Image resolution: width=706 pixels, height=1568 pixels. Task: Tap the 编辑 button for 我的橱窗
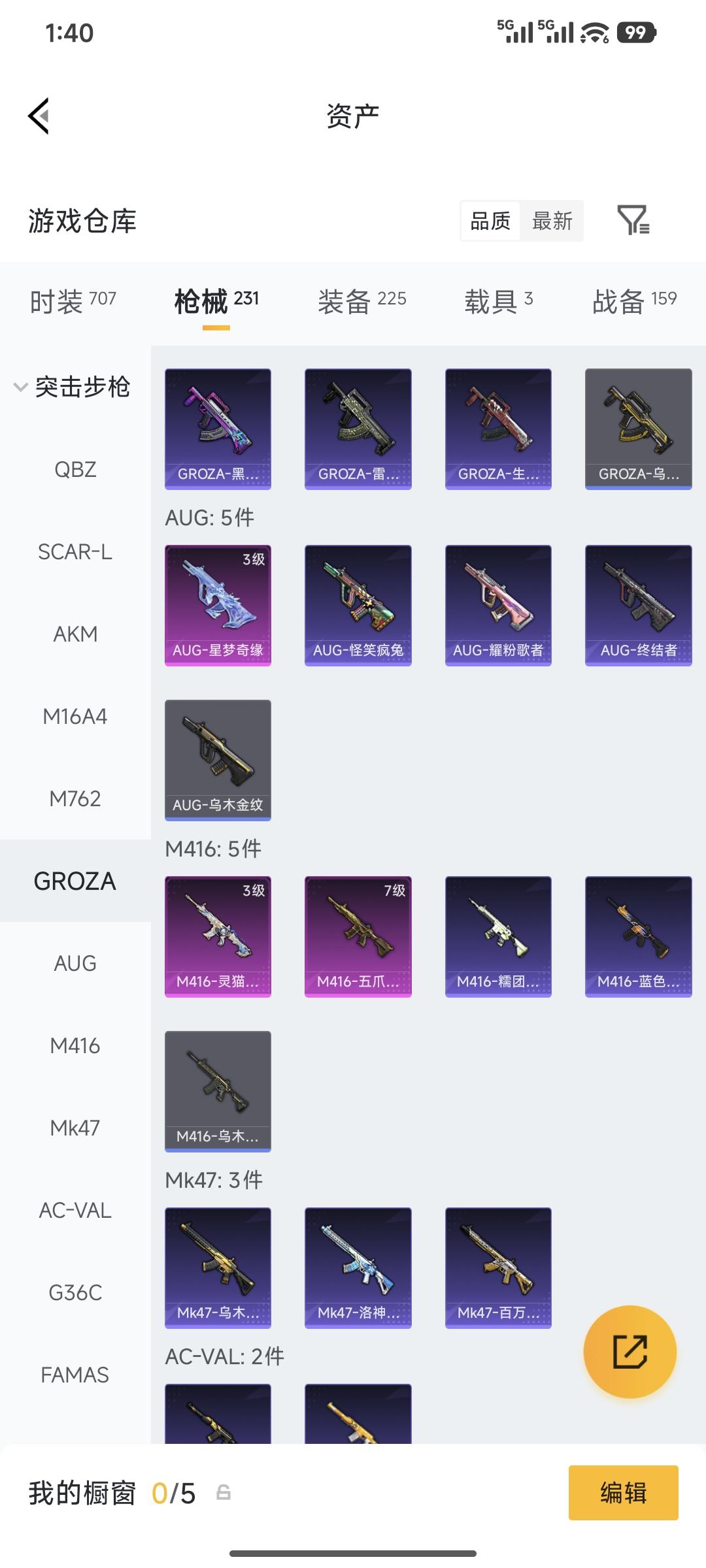[623, 1493]
